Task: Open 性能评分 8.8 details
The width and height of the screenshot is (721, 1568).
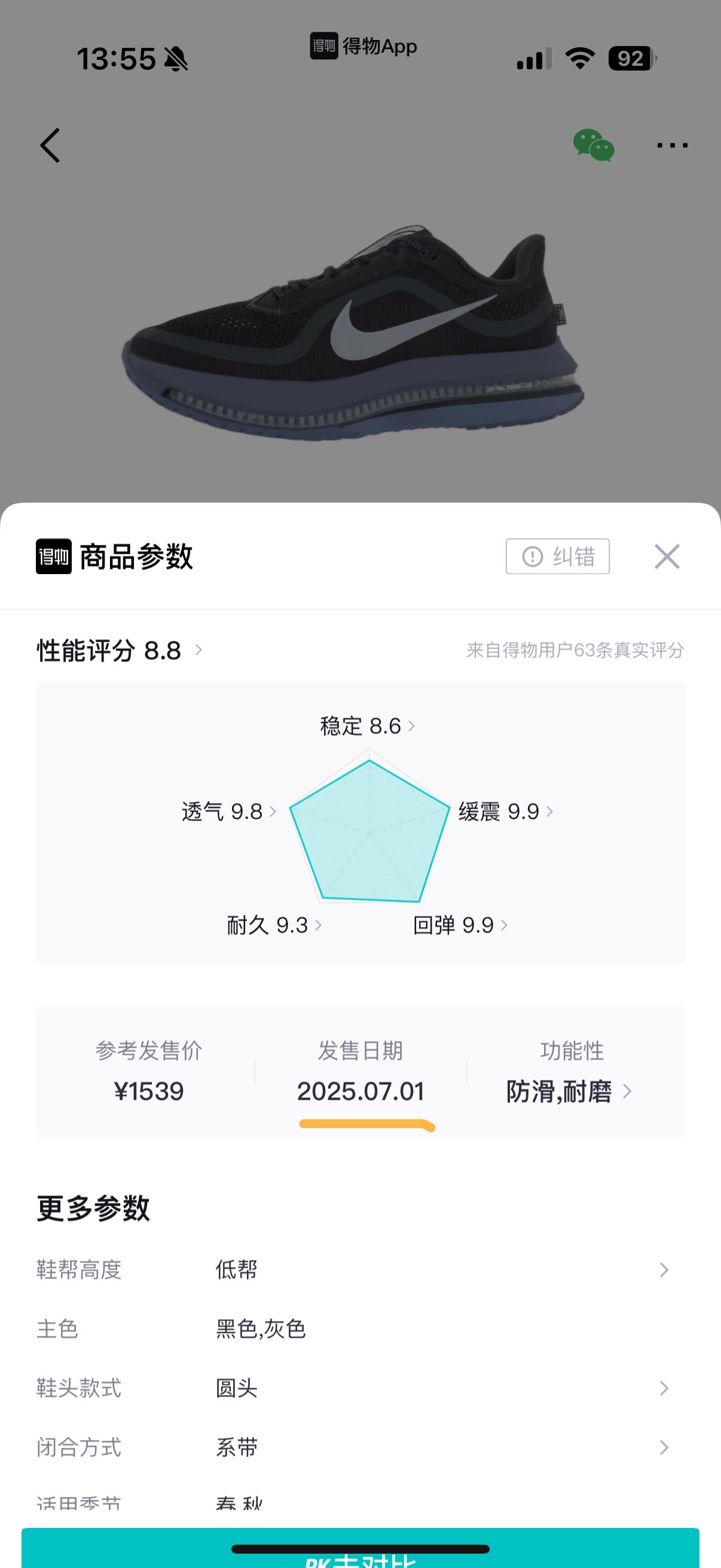Action: point(120,651)
